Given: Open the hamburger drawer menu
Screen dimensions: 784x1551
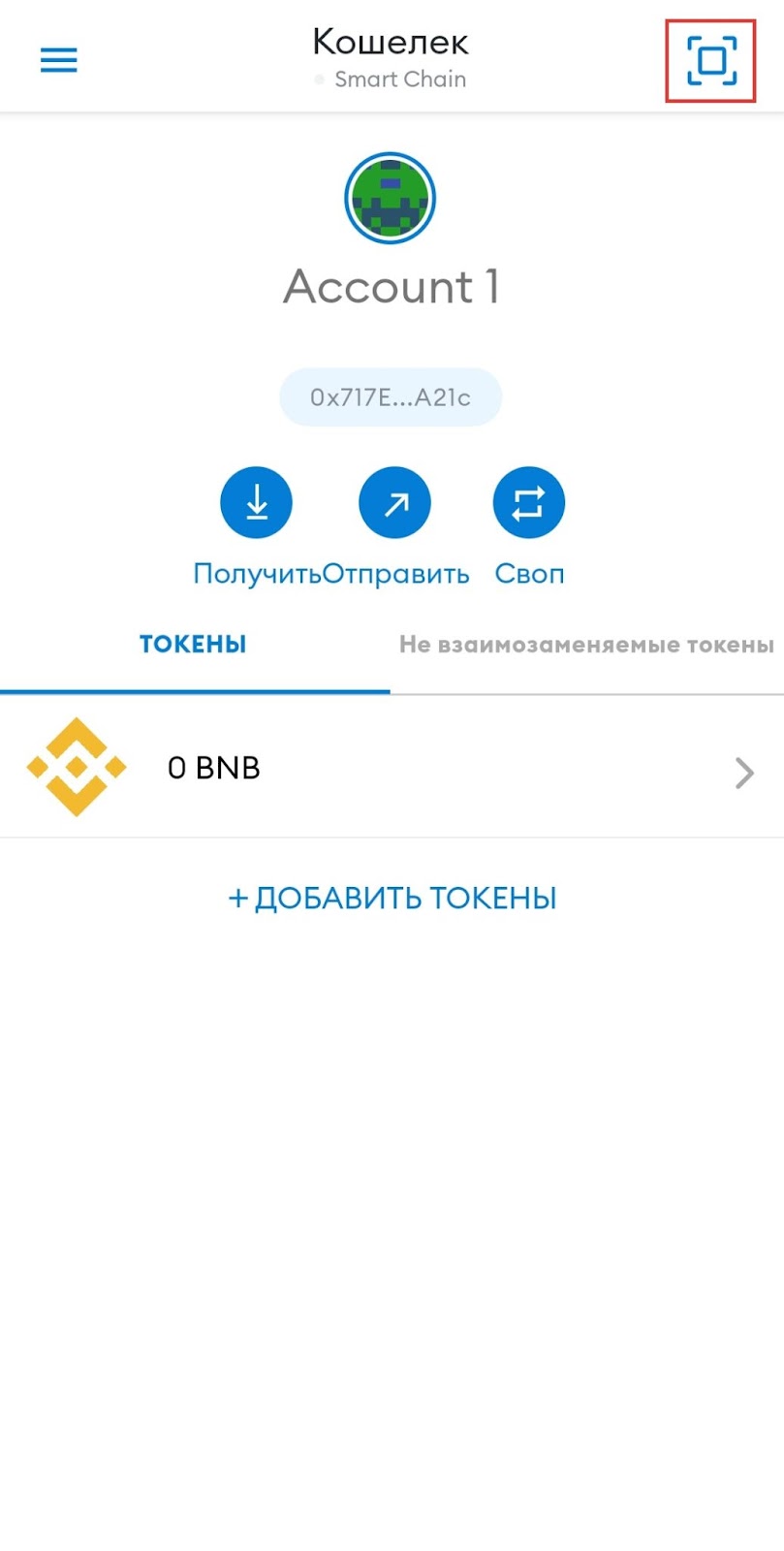Looking at the screenshot, I should pyautogui.click(x=58, y=60).
